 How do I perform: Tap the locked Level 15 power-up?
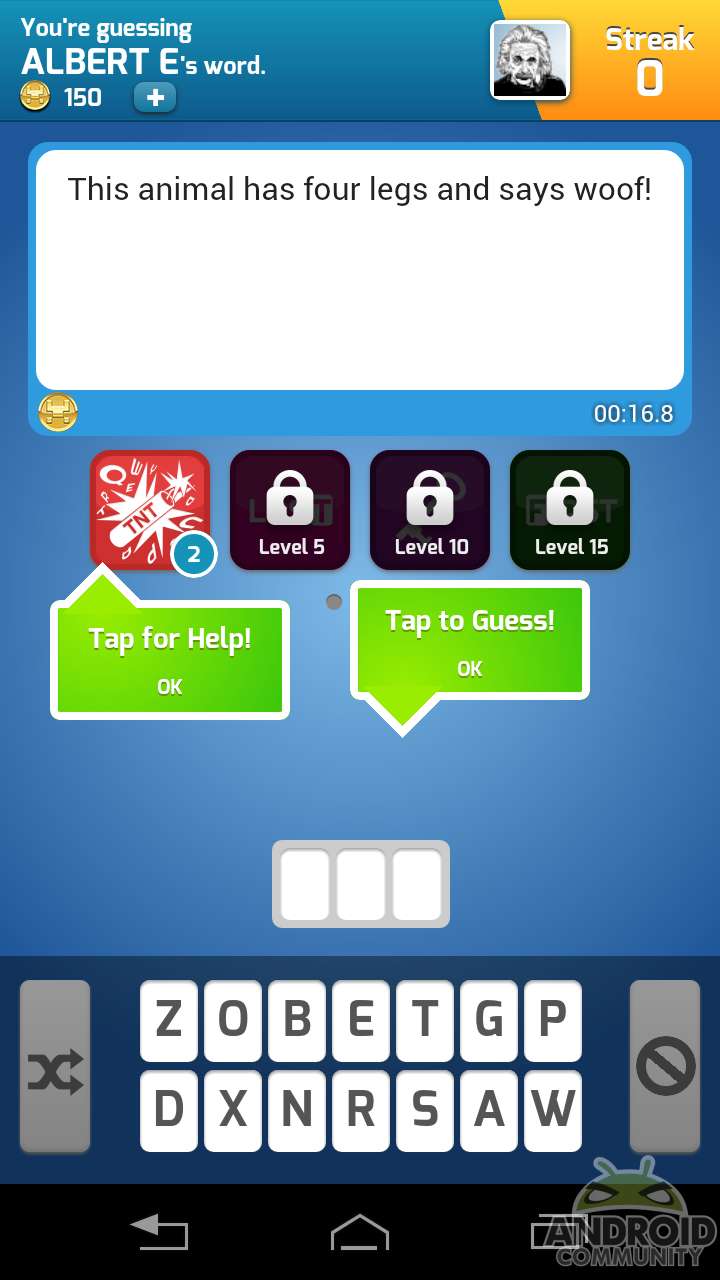pyautogui.click(x=570, y=510)
